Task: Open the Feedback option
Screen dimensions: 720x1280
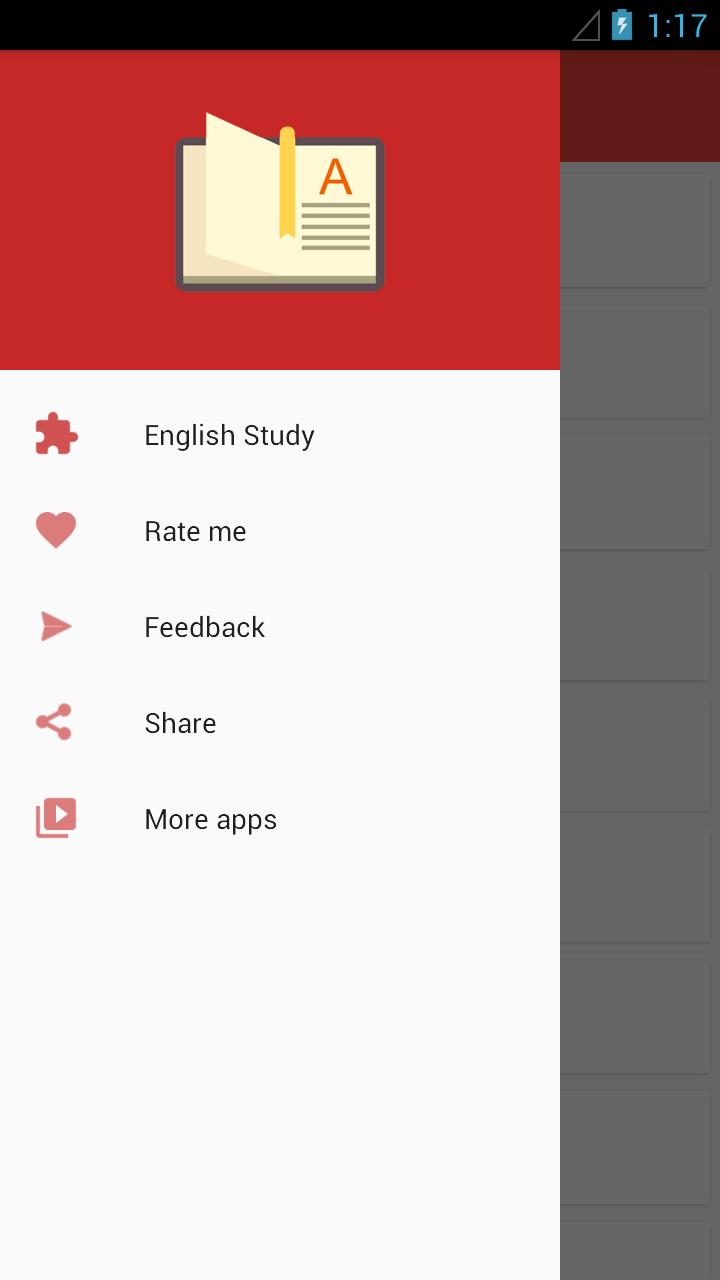Action: (x=204, y=627)
